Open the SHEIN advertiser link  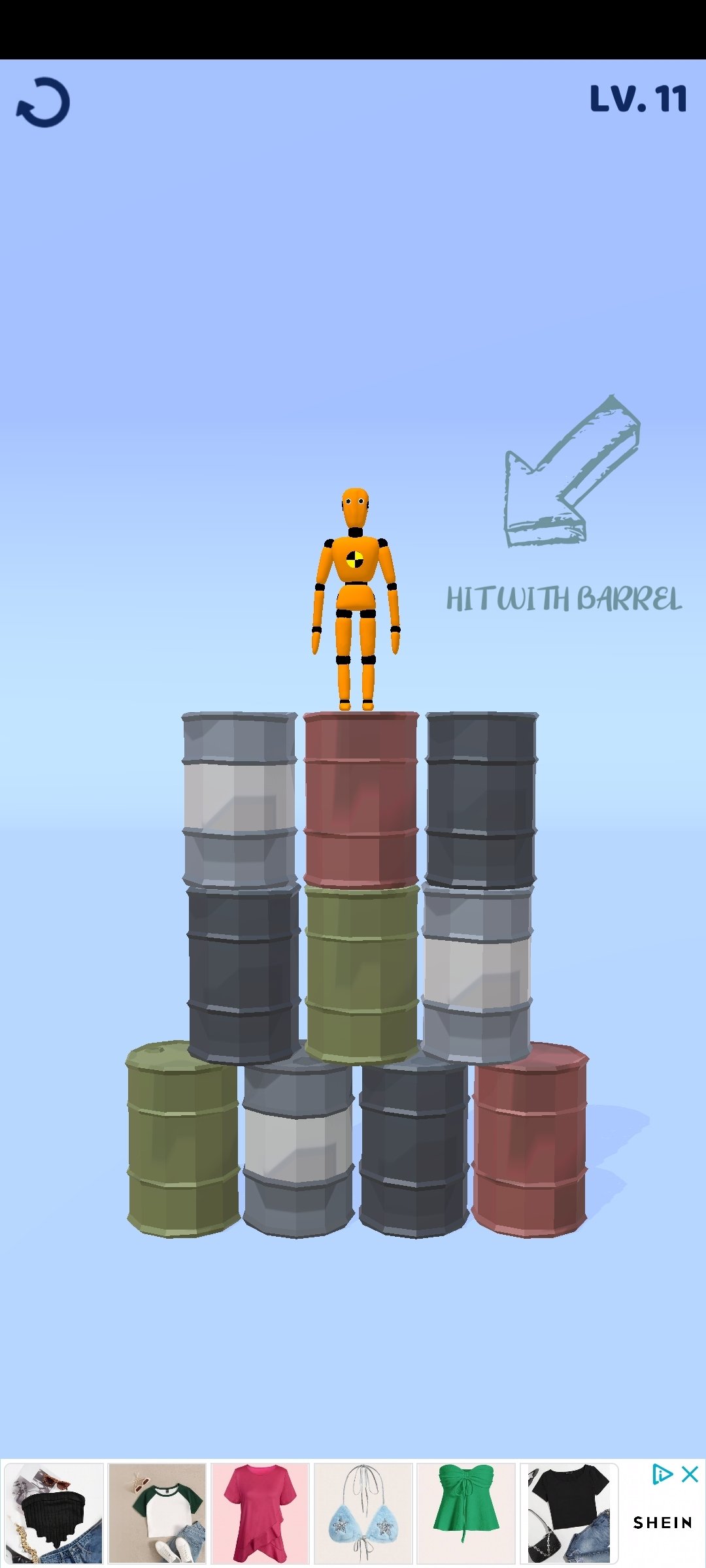pyautogui.click(x=662, y=1523)
